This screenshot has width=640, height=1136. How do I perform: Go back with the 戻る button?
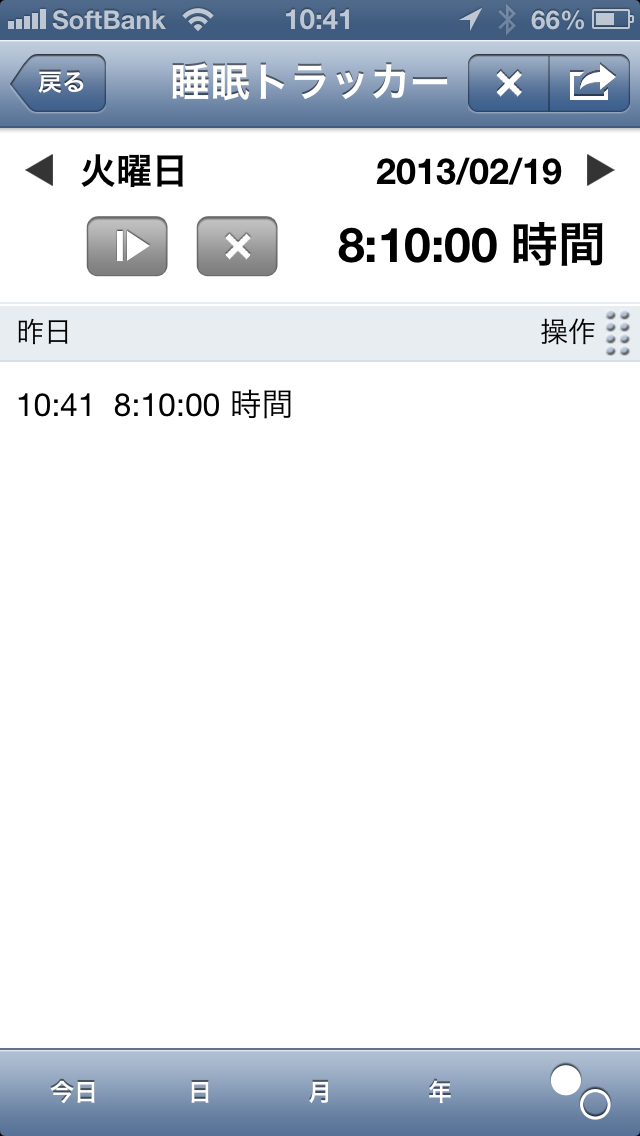pyautogui.click(x=59, y=84)
